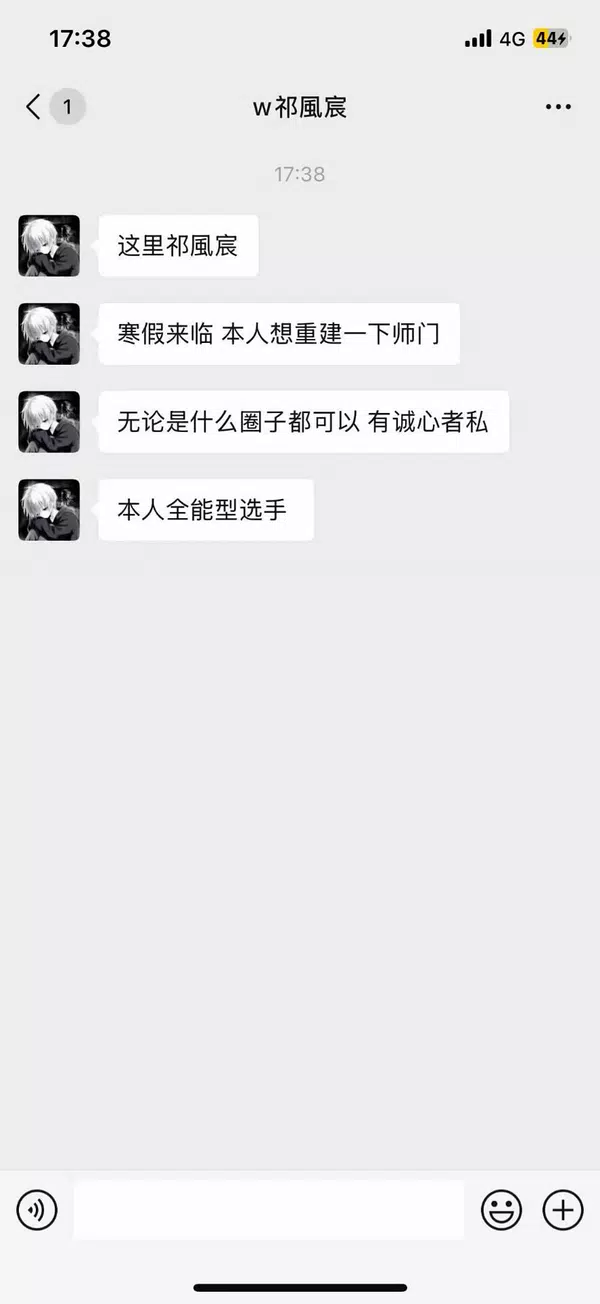Tap the avatar beside 本人全能型选手 message

49,510
